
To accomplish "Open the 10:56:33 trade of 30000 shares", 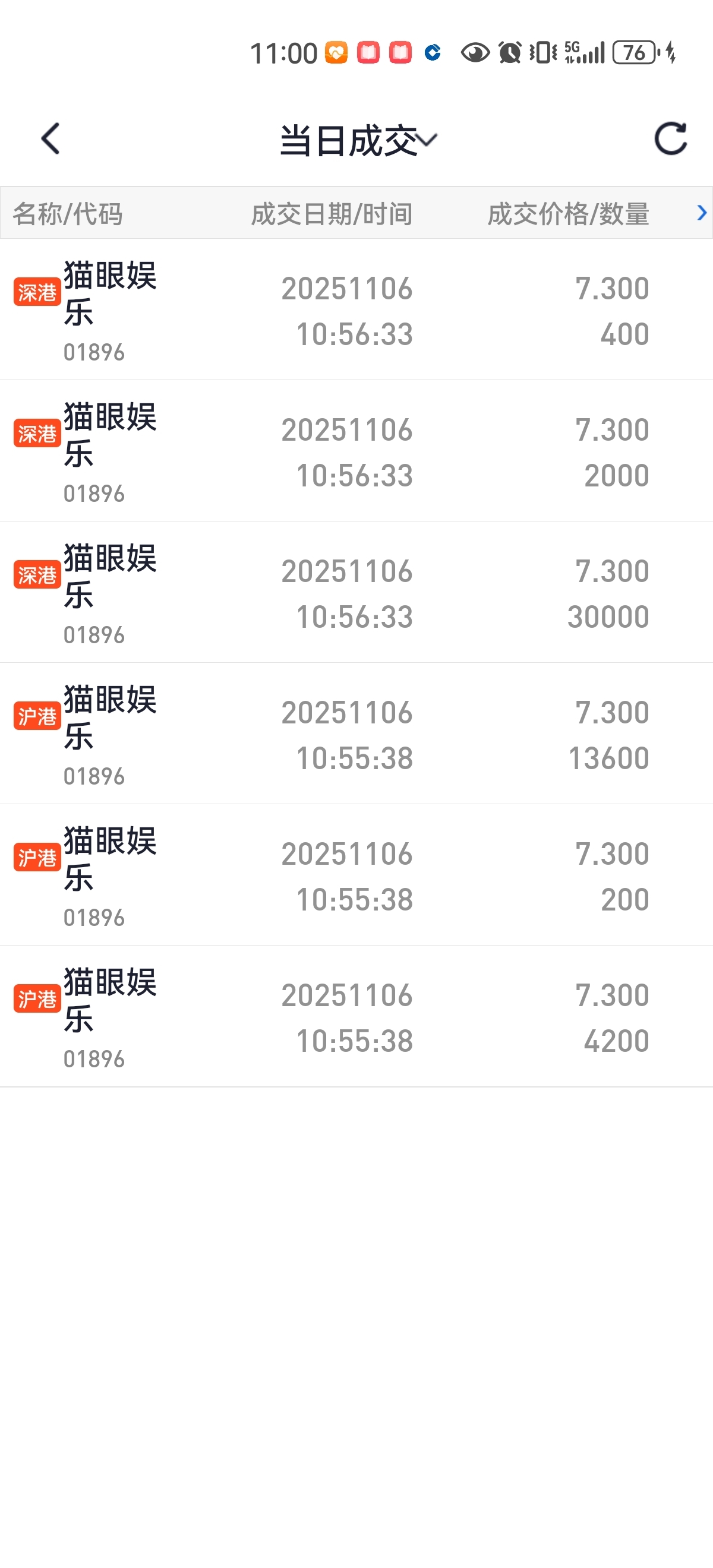I will click(x=356, y=592).
